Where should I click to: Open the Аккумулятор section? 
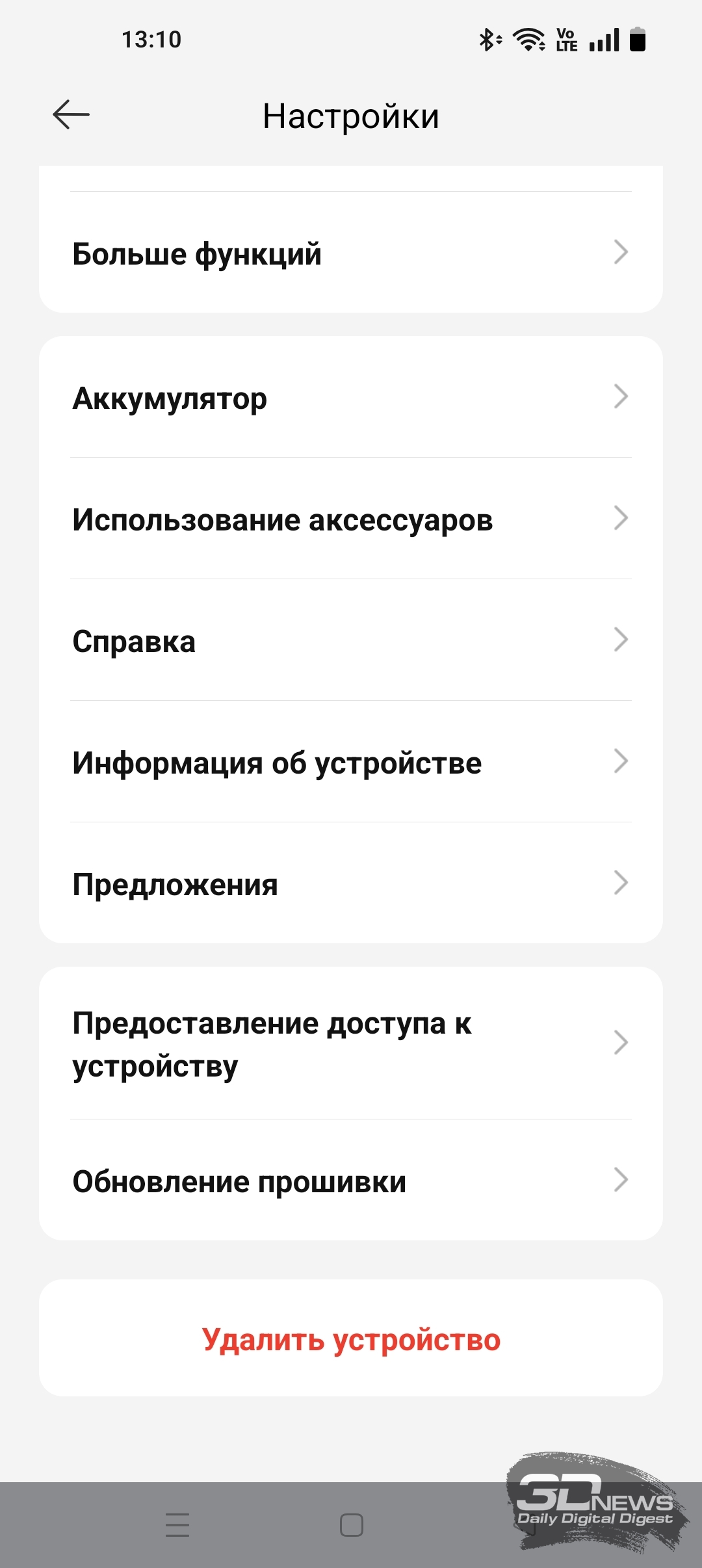tap(351, 397)
